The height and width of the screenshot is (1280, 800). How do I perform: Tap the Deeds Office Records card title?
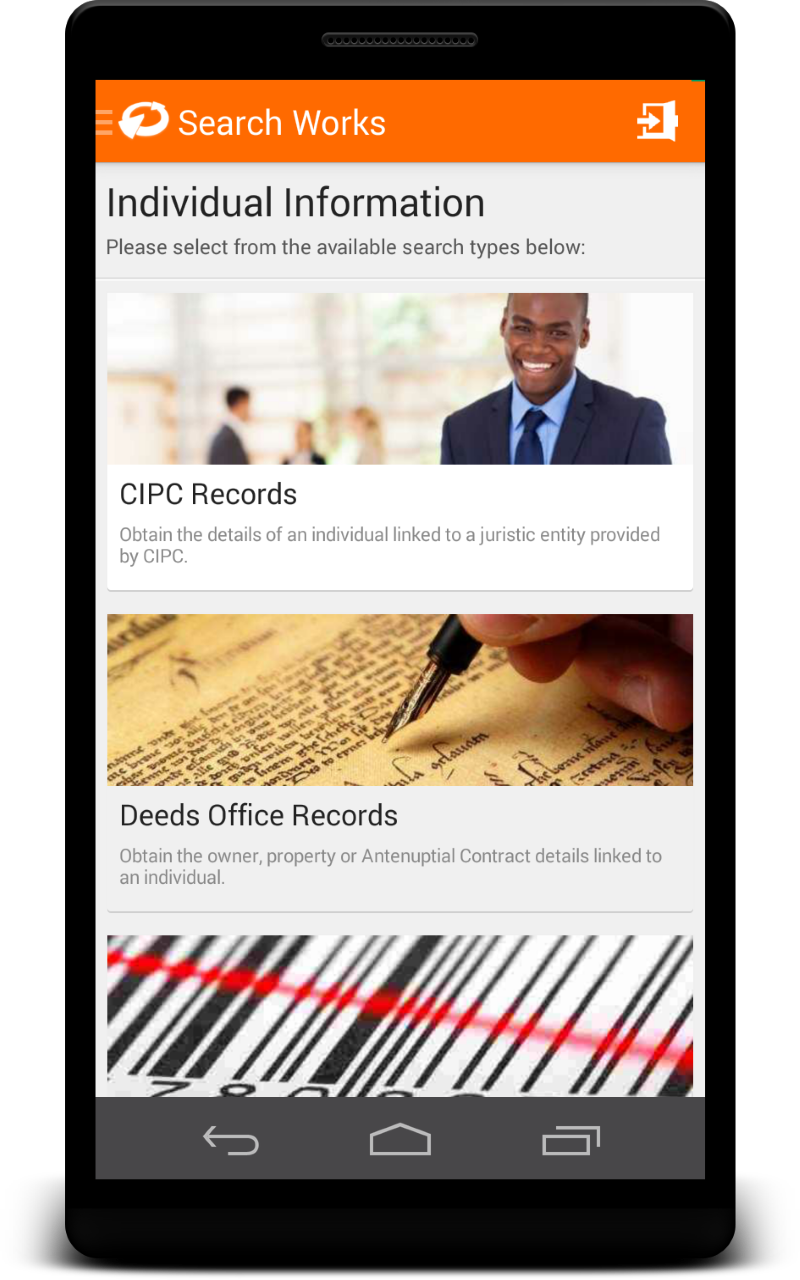point(259,815)
